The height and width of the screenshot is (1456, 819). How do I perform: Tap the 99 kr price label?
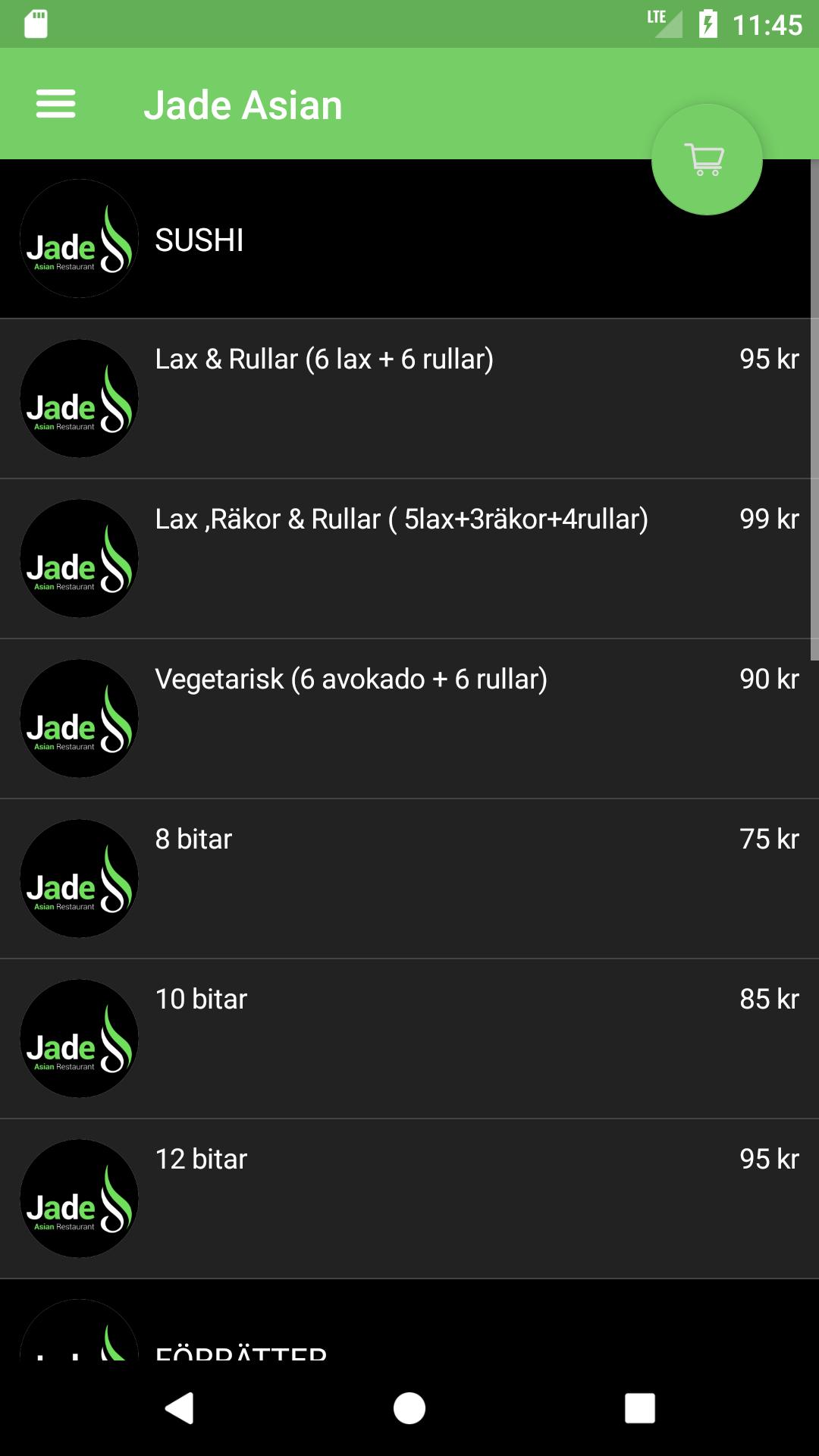[768, 519]
